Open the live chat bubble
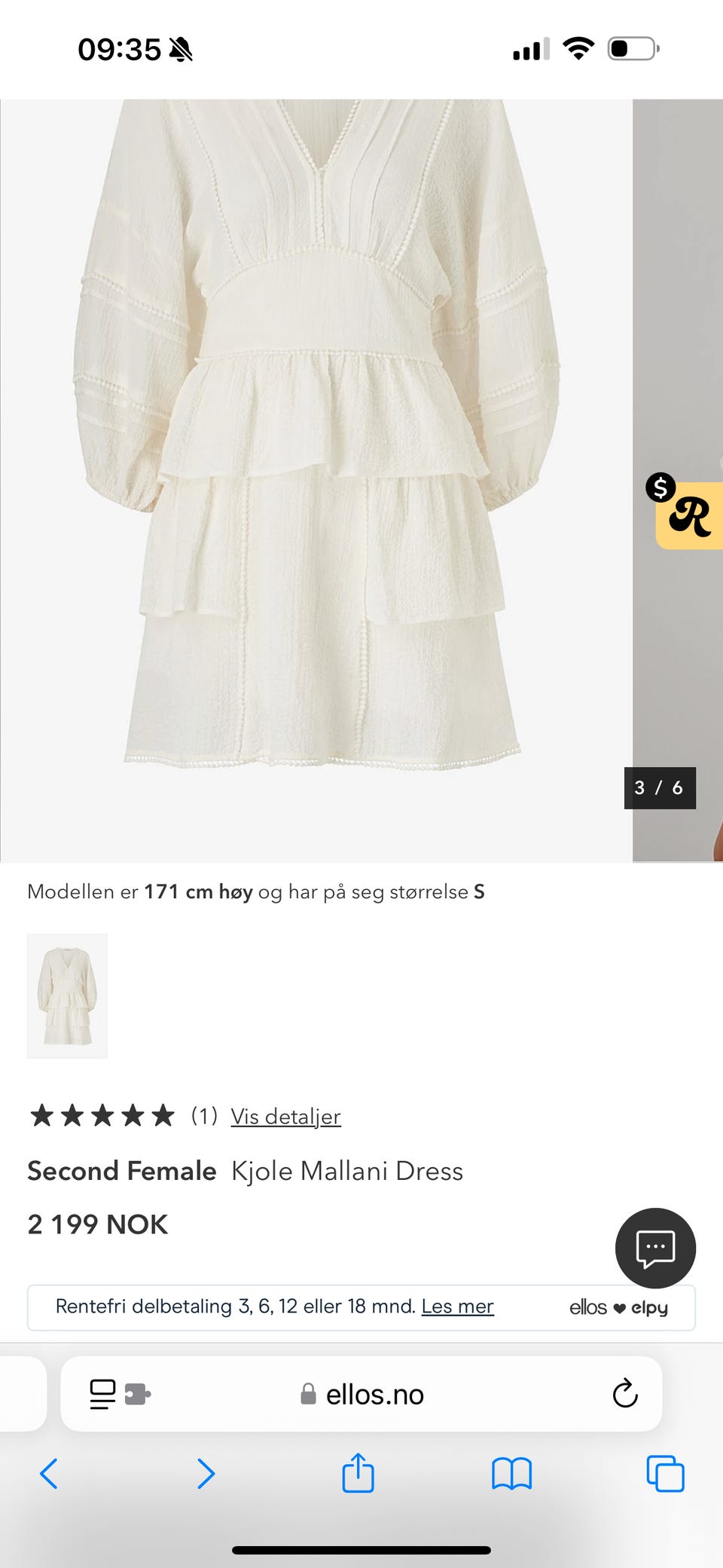The height and width of the screenshot is (1568, 723). click(x=655, y=1248)
